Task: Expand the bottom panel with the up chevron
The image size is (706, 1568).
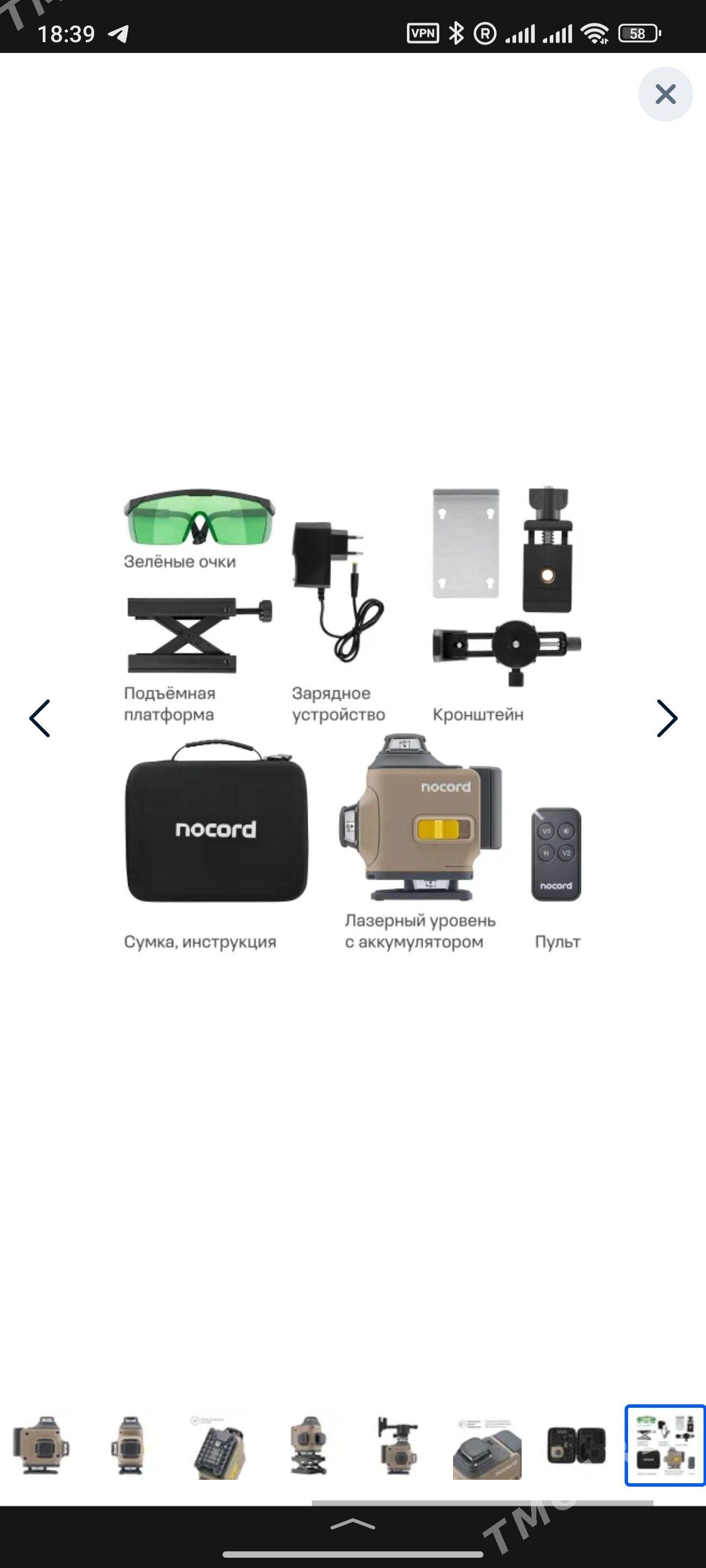Action: (x=353, y=1523)
